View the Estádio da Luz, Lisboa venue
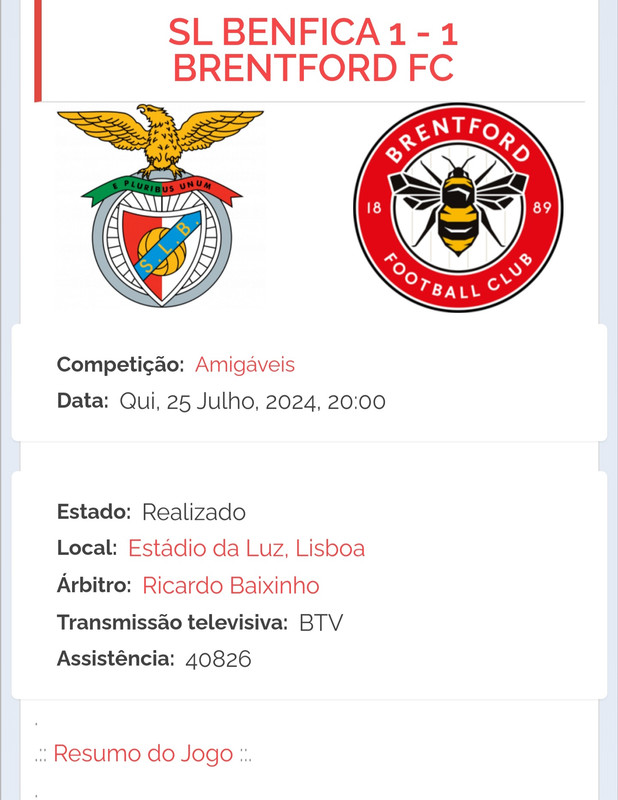This screenshot has height=800, width=618. [x=246, y=548]
